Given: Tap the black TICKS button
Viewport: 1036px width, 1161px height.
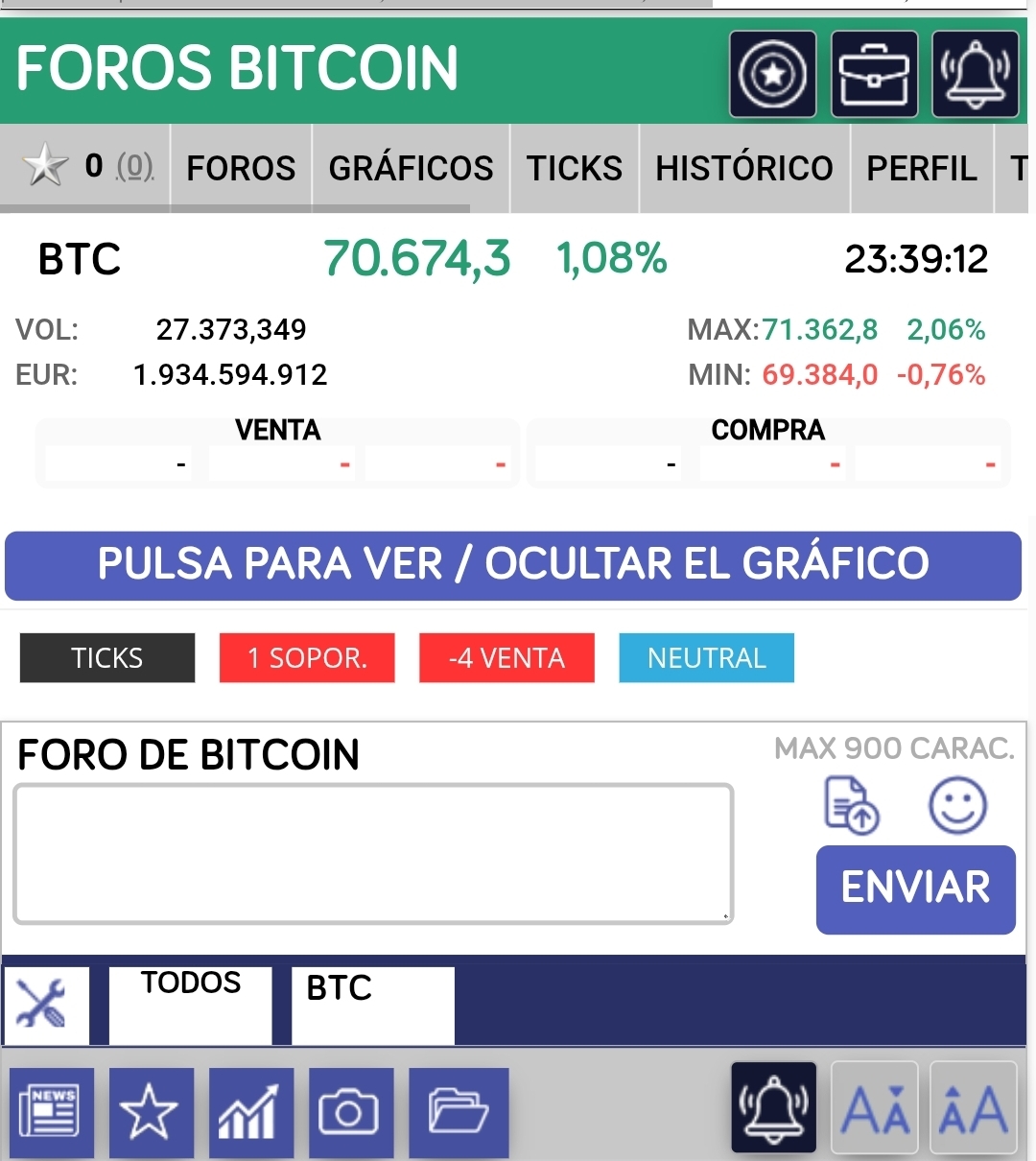Looking at the screenshot, I should pyautogui.click(x=107, y=658).
